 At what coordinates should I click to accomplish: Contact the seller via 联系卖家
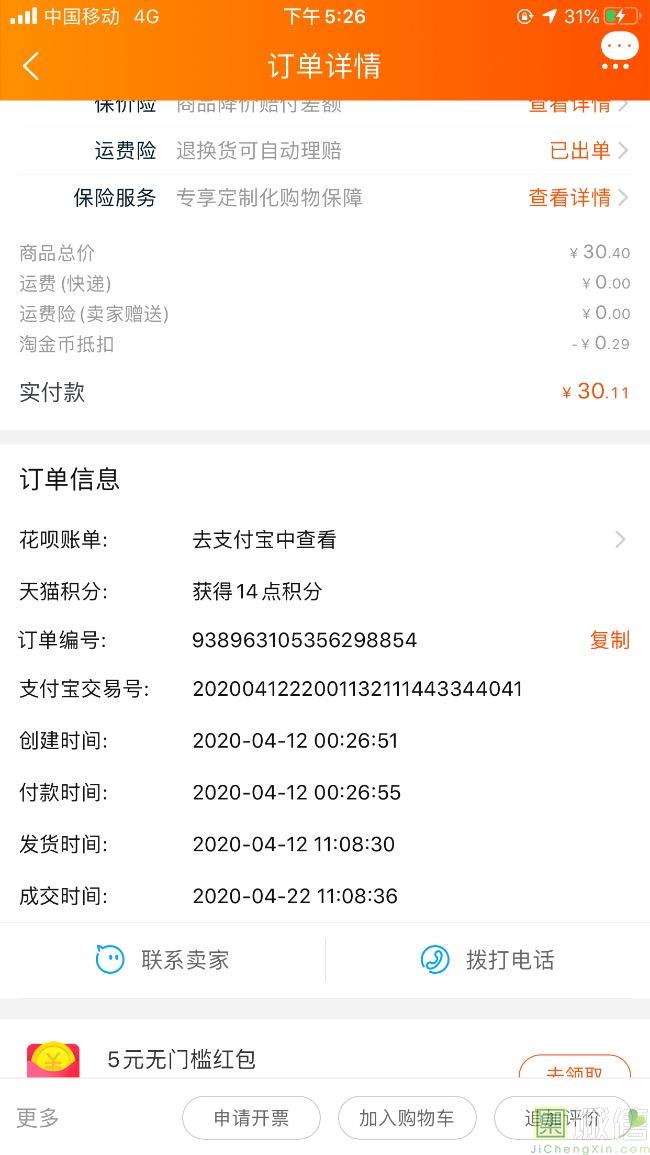click(x=162, y=960)
